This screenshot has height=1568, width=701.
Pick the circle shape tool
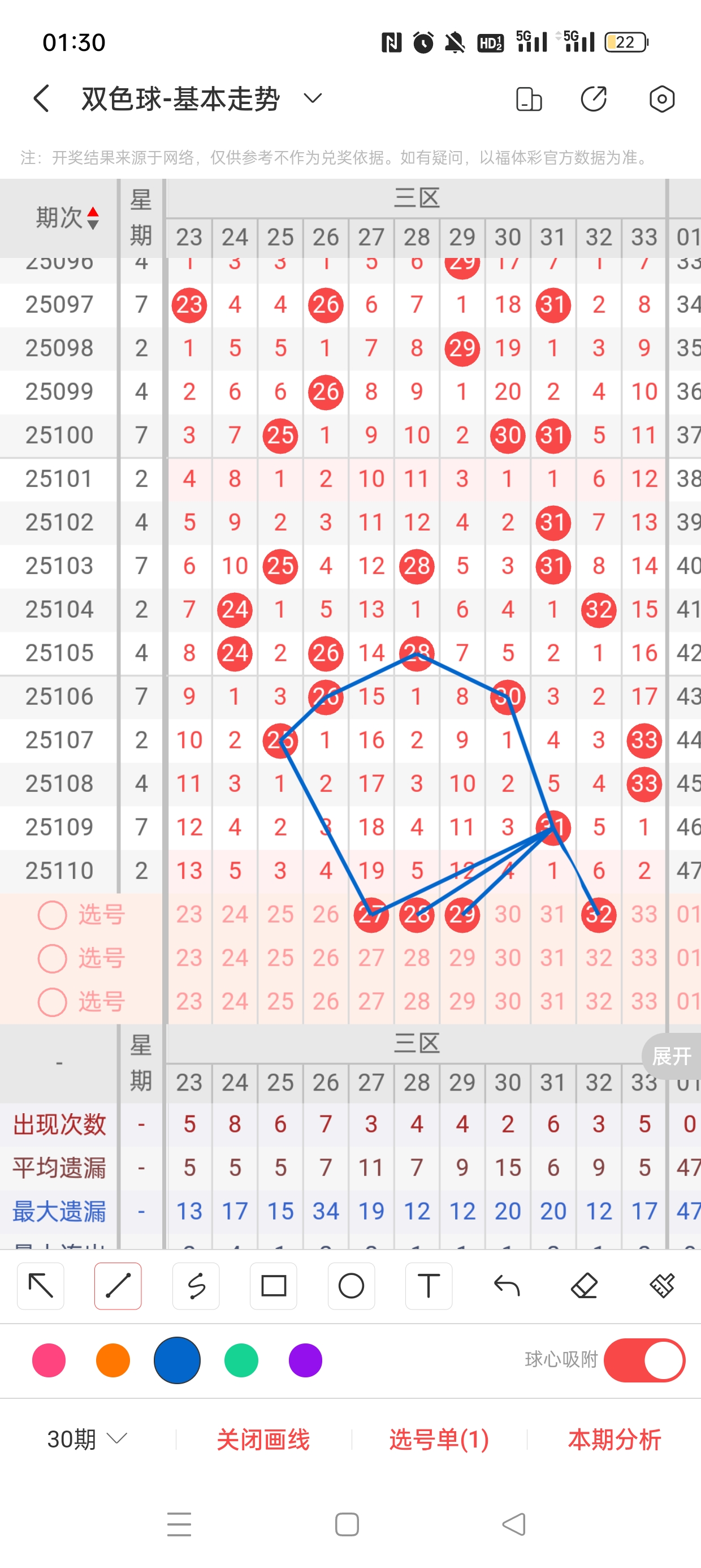tap(351, 1286)
